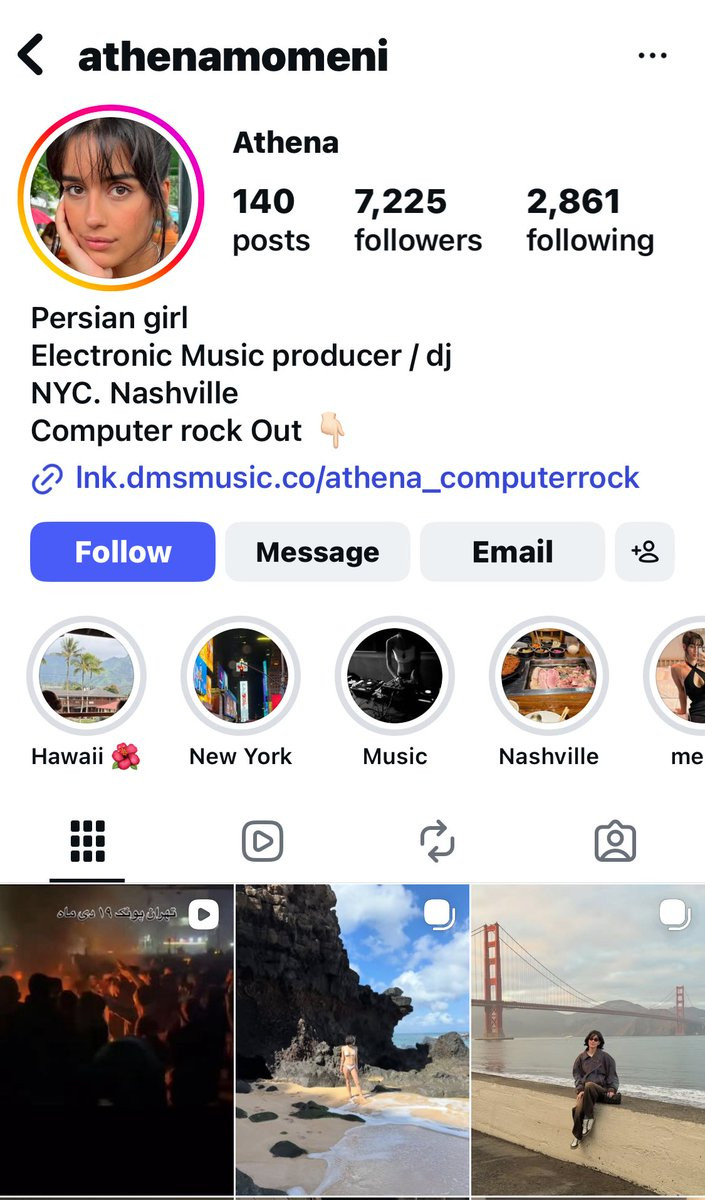
Task: View Athena's story via profile picture
Action: 110,198
